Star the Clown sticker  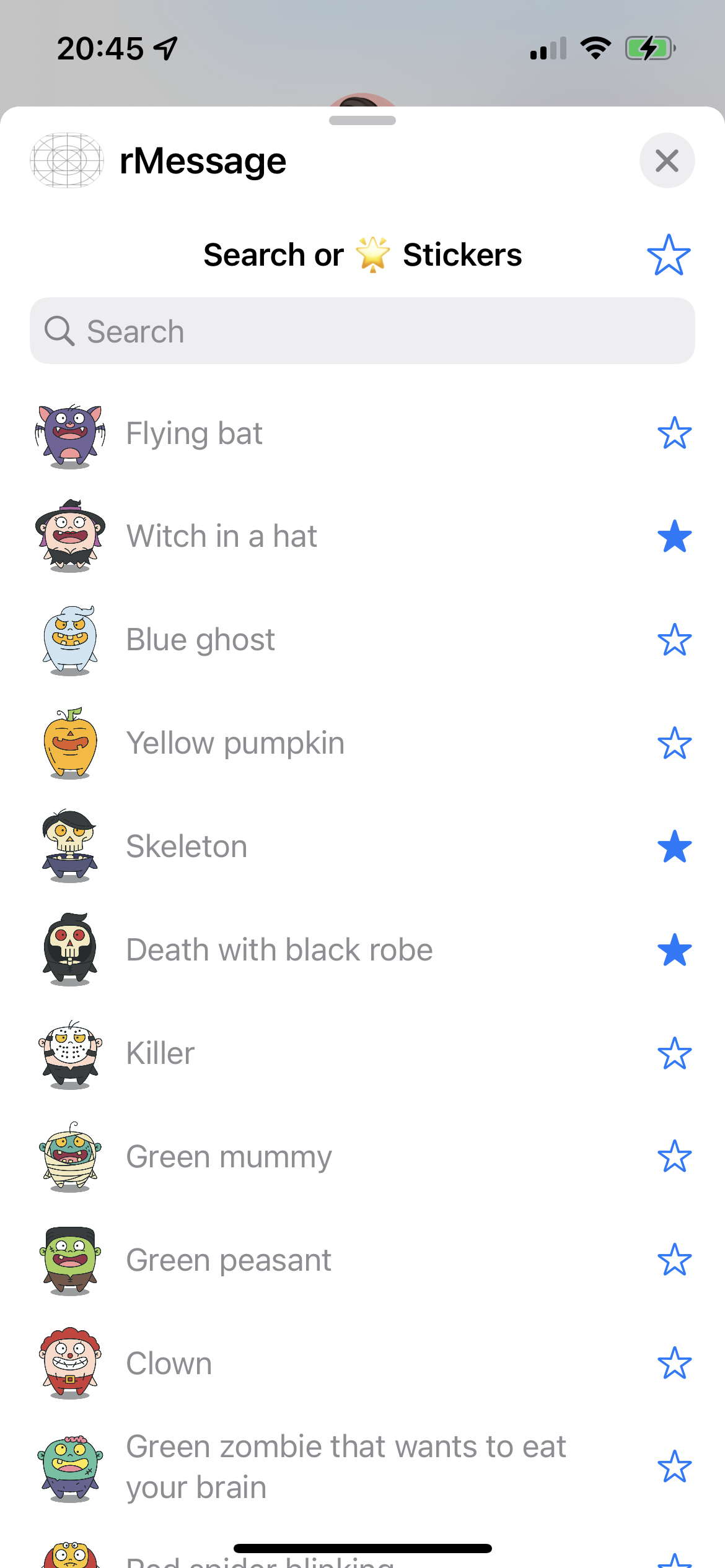tap(674, 1364)
